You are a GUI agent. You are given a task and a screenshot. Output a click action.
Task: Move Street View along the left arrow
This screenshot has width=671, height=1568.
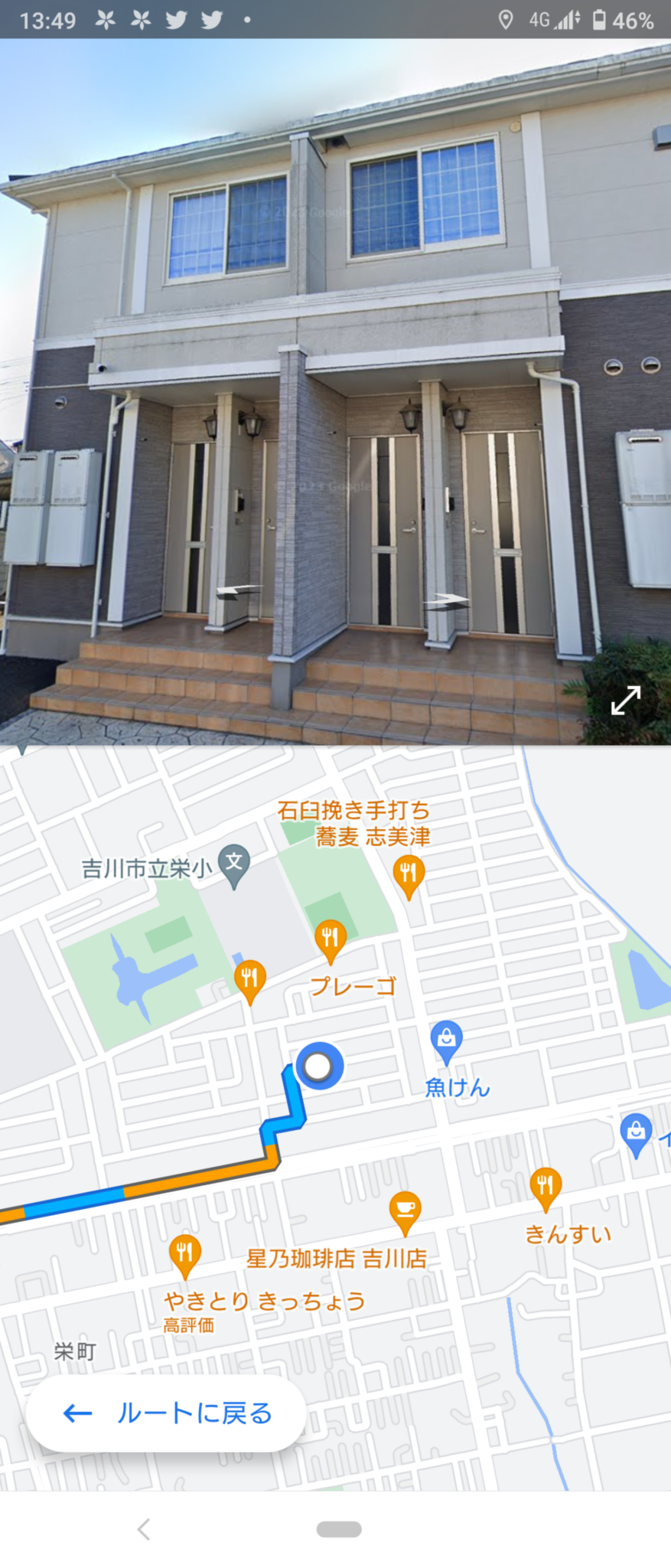coord(238,591)
